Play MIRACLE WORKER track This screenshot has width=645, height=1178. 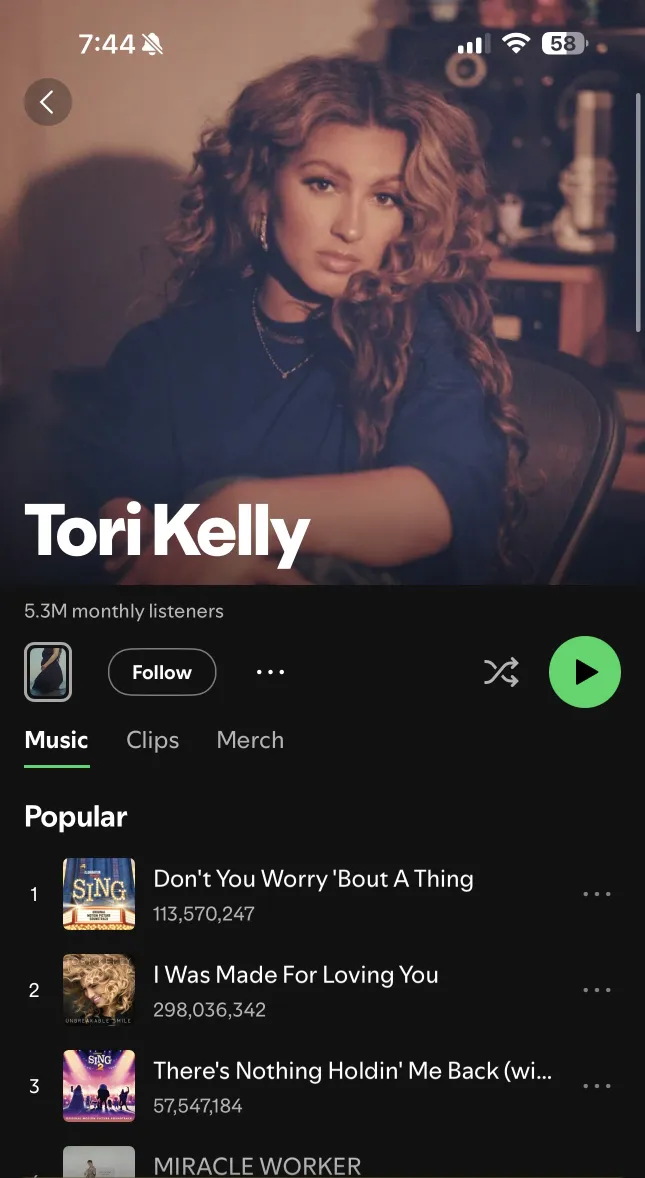(257, 1166)
